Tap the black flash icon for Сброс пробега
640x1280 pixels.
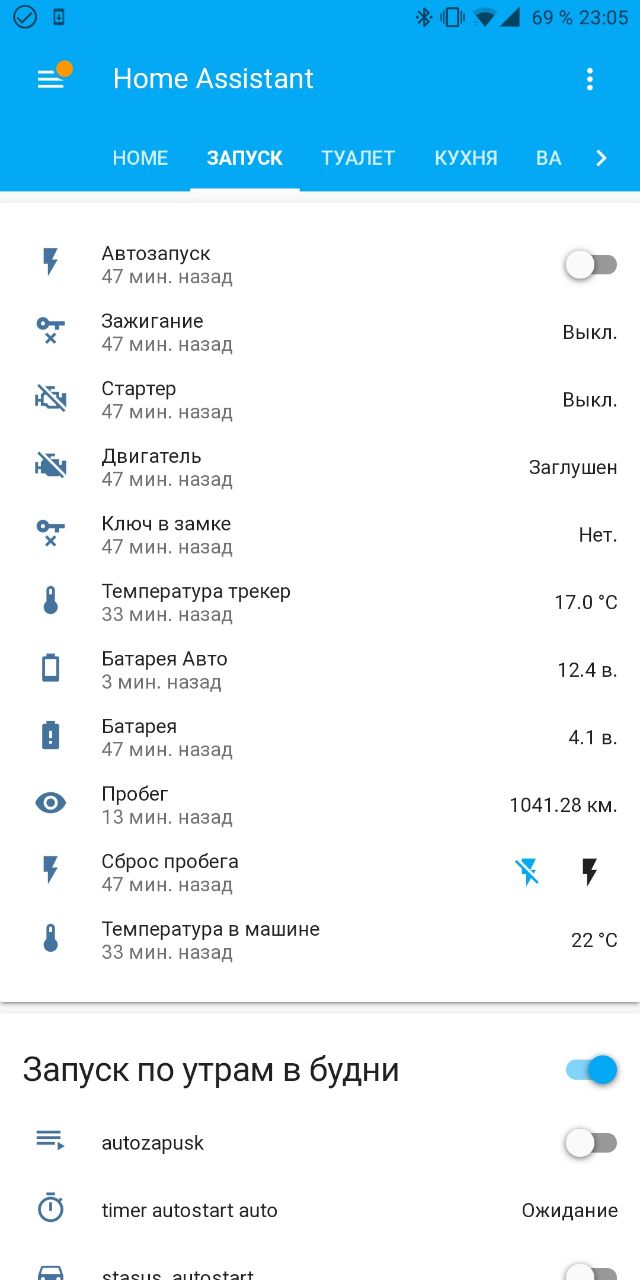click(590, 872)
